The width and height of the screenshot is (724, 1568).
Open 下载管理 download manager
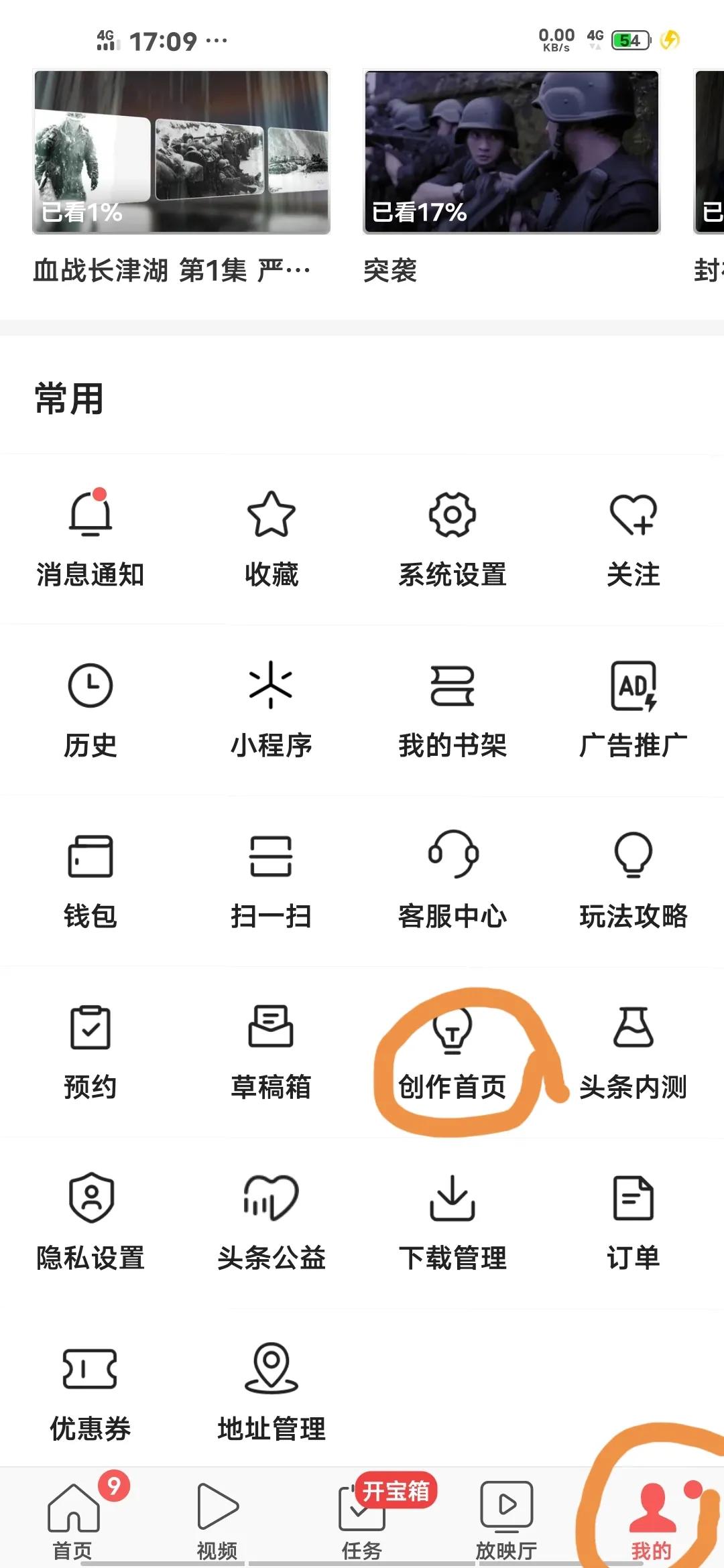tap(452, 1223)
